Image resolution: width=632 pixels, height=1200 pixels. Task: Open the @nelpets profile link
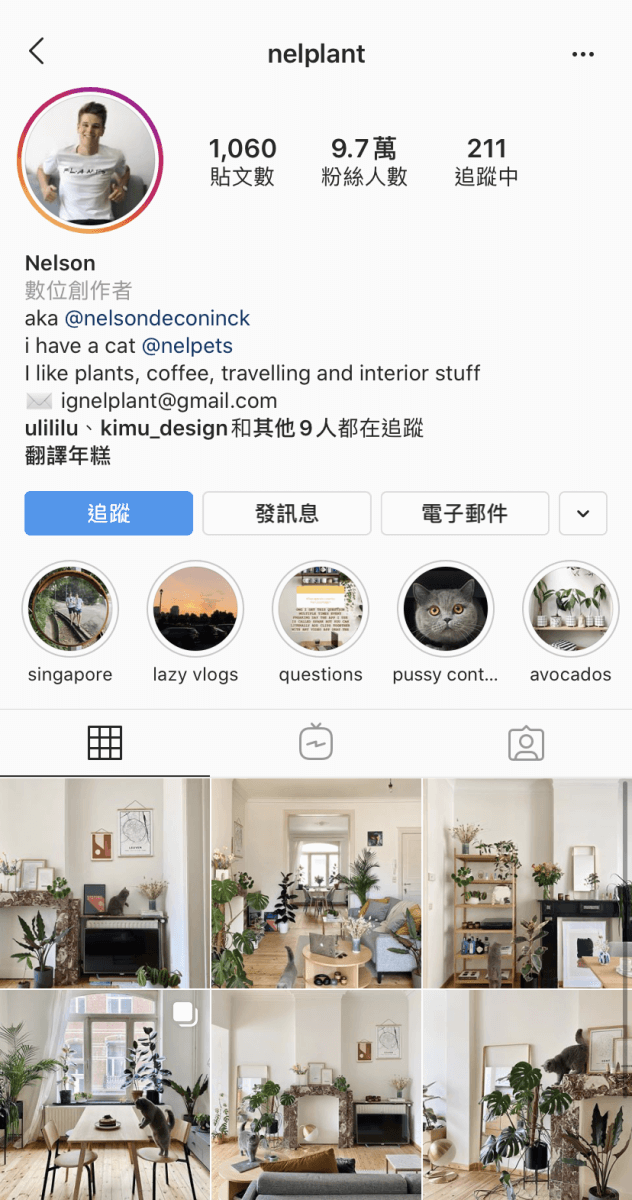click(x=187, y=346)
